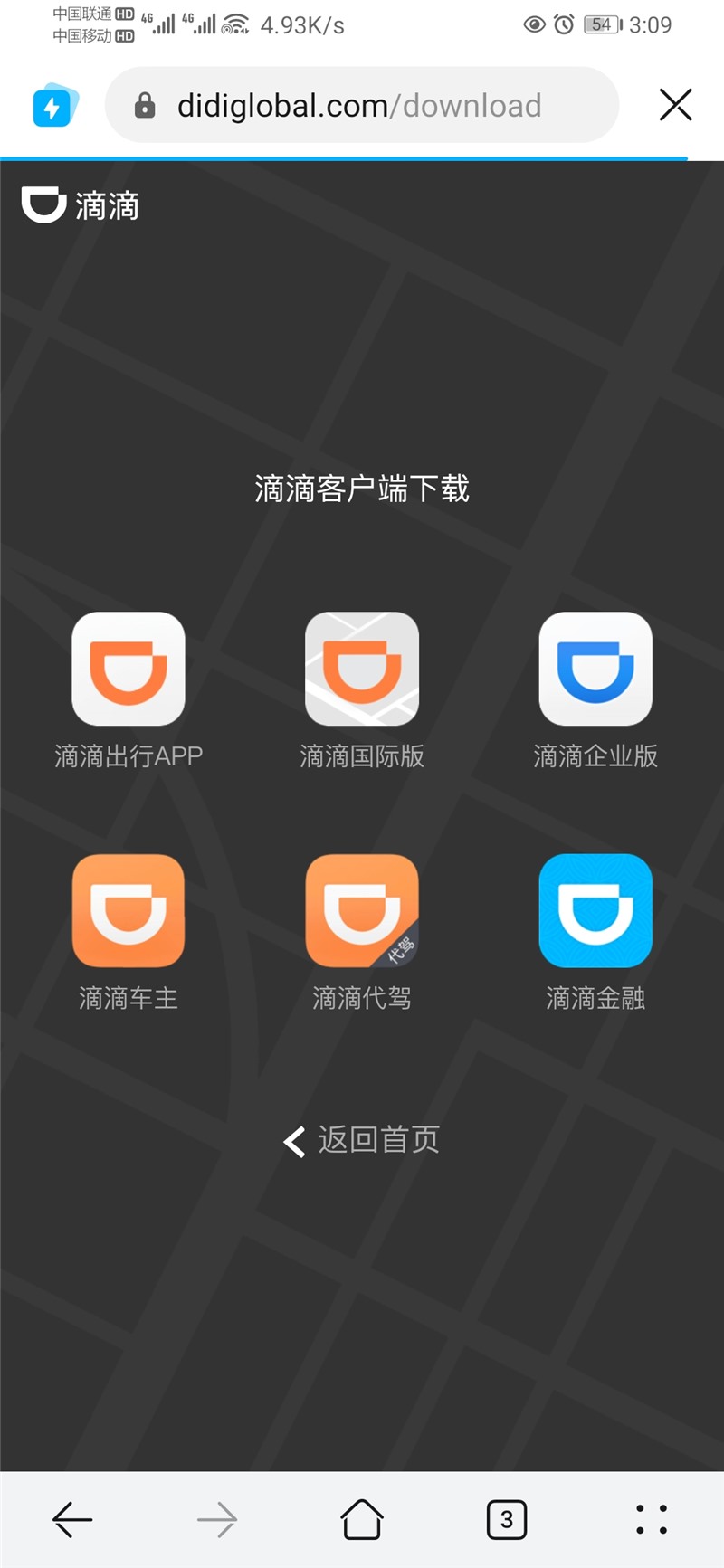Choose 滴滴金融 app
724x1568 pixels.
tap(595, 911)
